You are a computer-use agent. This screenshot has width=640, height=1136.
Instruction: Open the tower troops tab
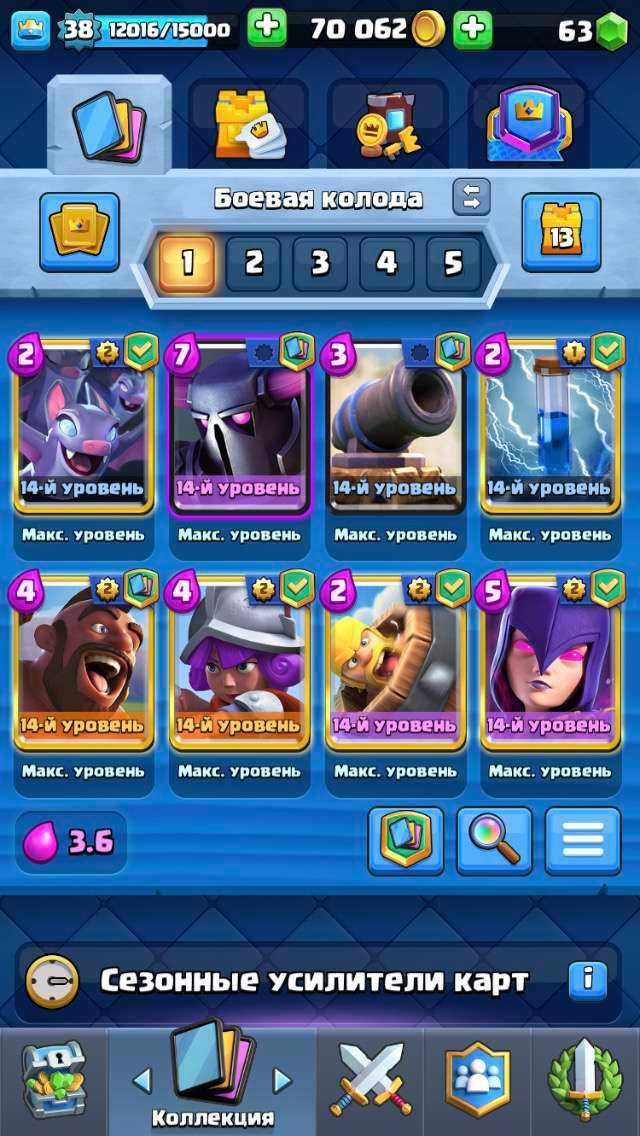click(x=246, y=124)
